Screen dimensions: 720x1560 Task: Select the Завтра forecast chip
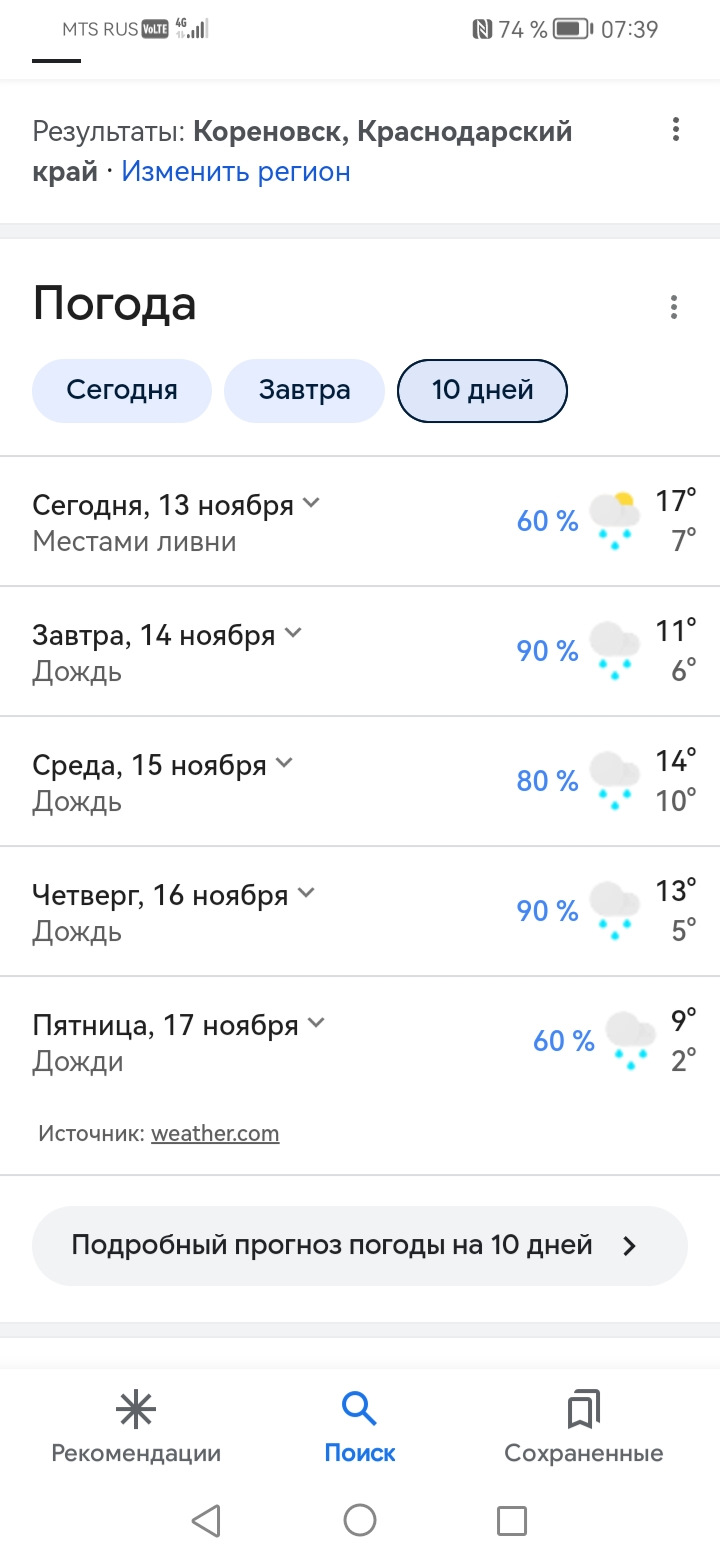click(x=304, y=390)
